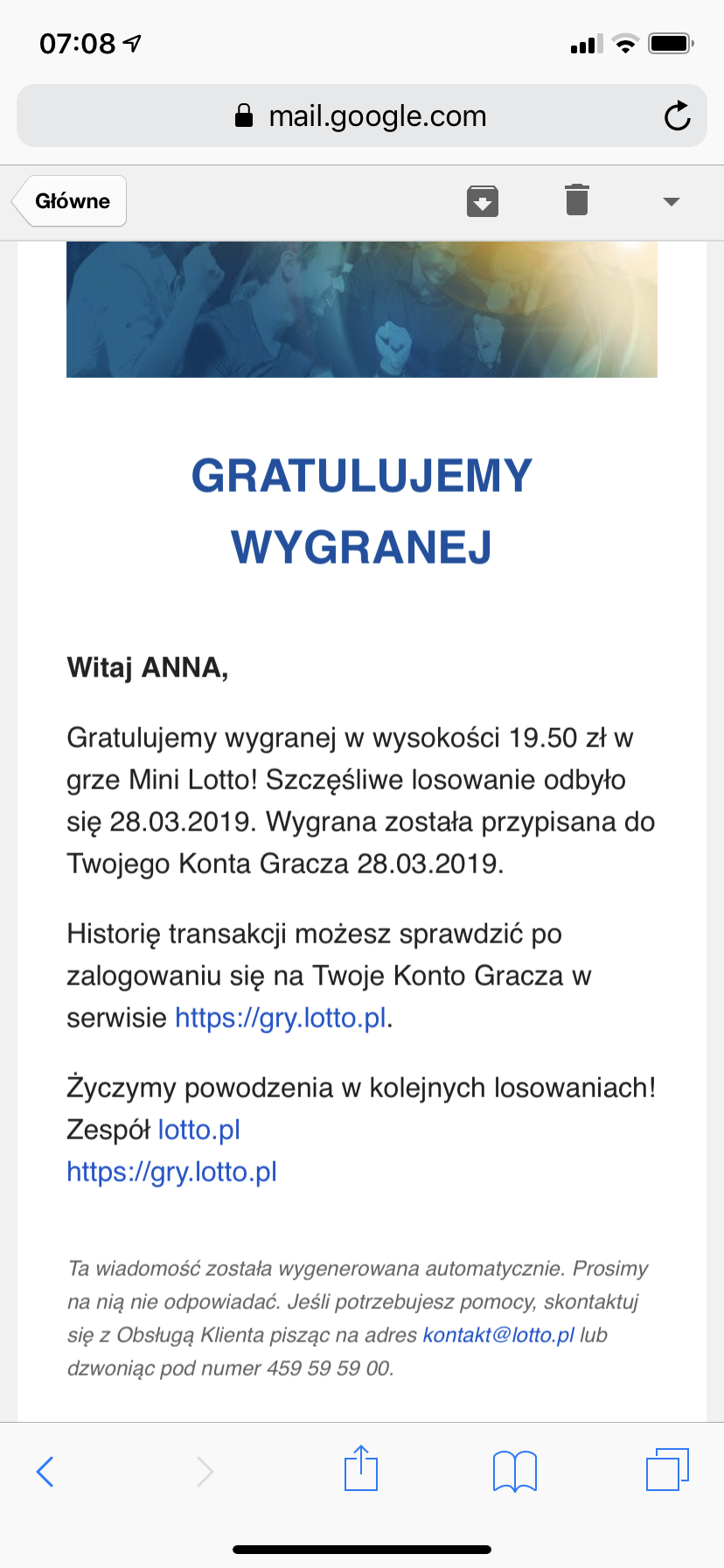
Task: Email kontakt@lotto.pl customer support
Action: click(x=498, y=1334)
